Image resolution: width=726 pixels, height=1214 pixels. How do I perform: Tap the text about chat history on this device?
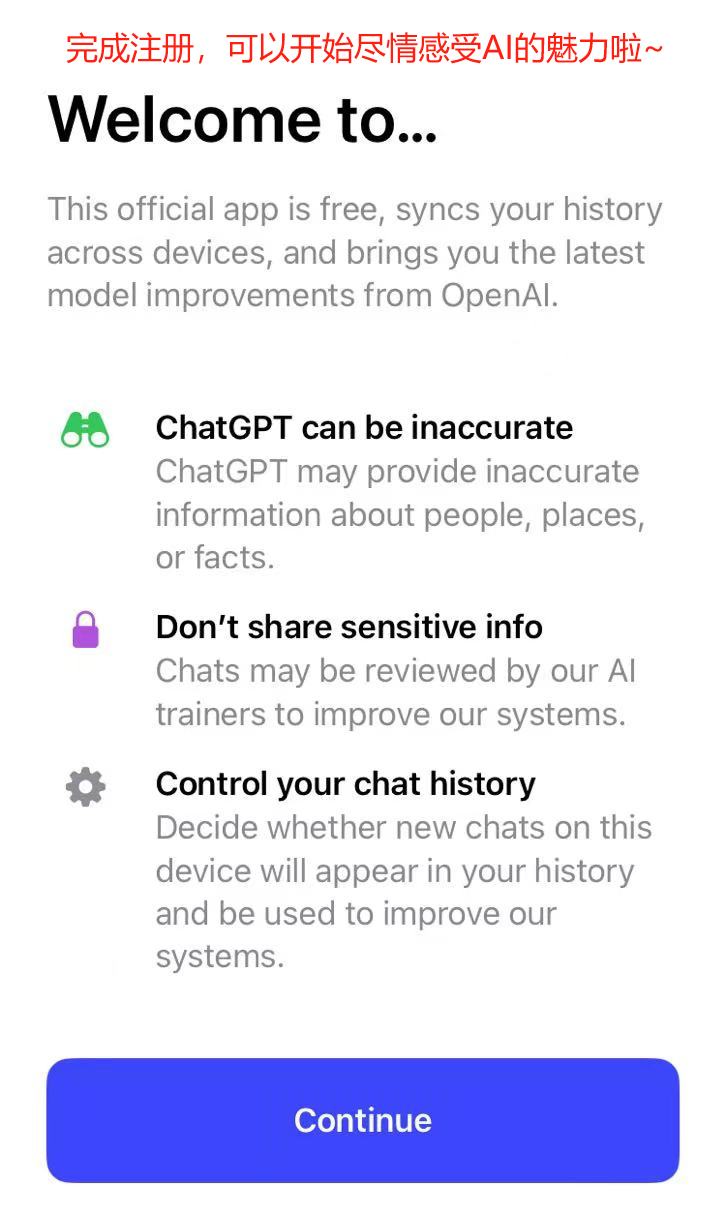404,890
